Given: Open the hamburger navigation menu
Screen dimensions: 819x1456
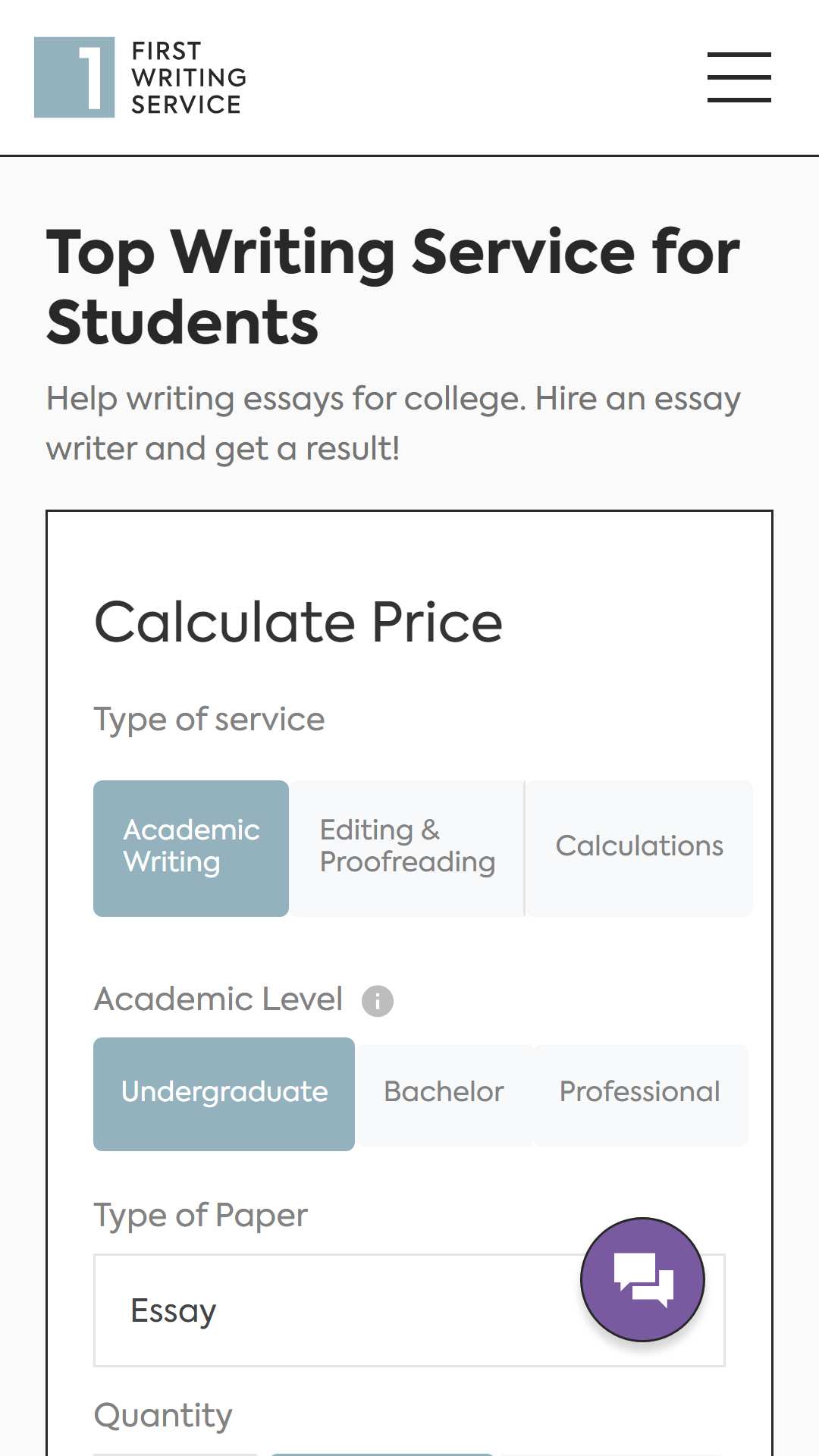Looking at the screenshot, I should point(739,77).
